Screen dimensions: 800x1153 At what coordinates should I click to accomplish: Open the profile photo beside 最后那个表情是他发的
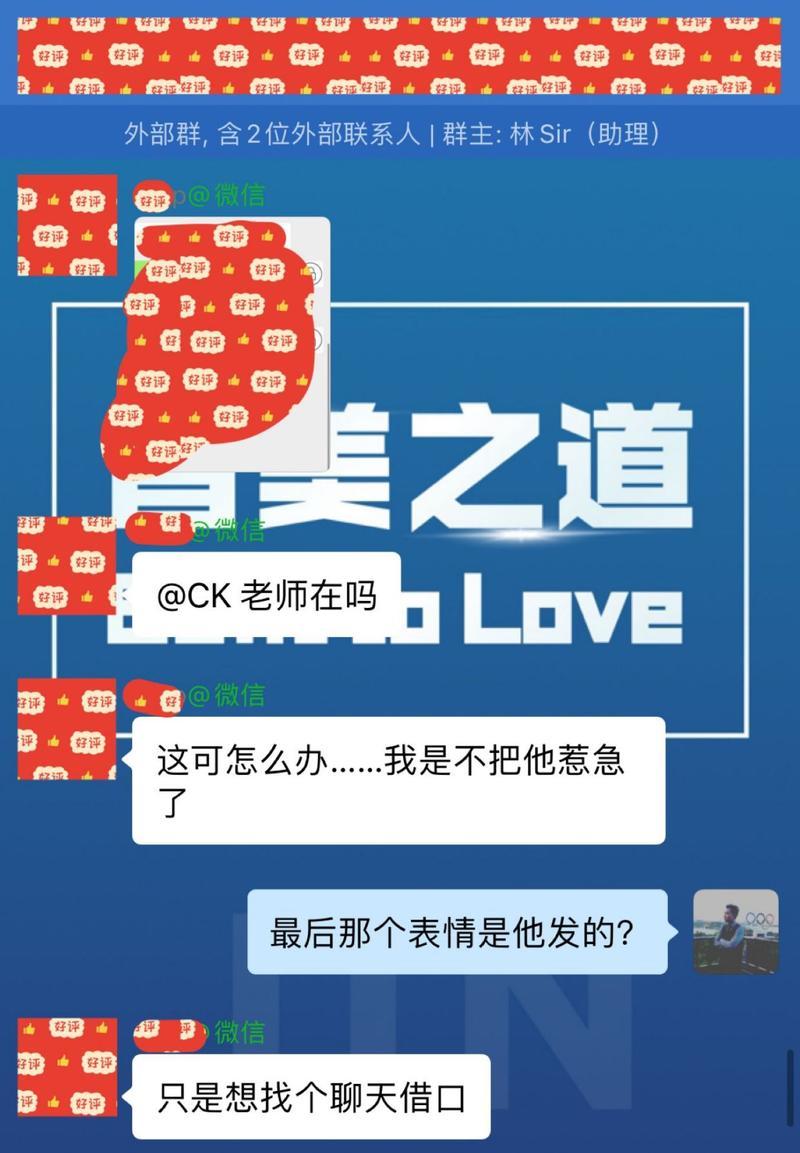coord(735,931)
